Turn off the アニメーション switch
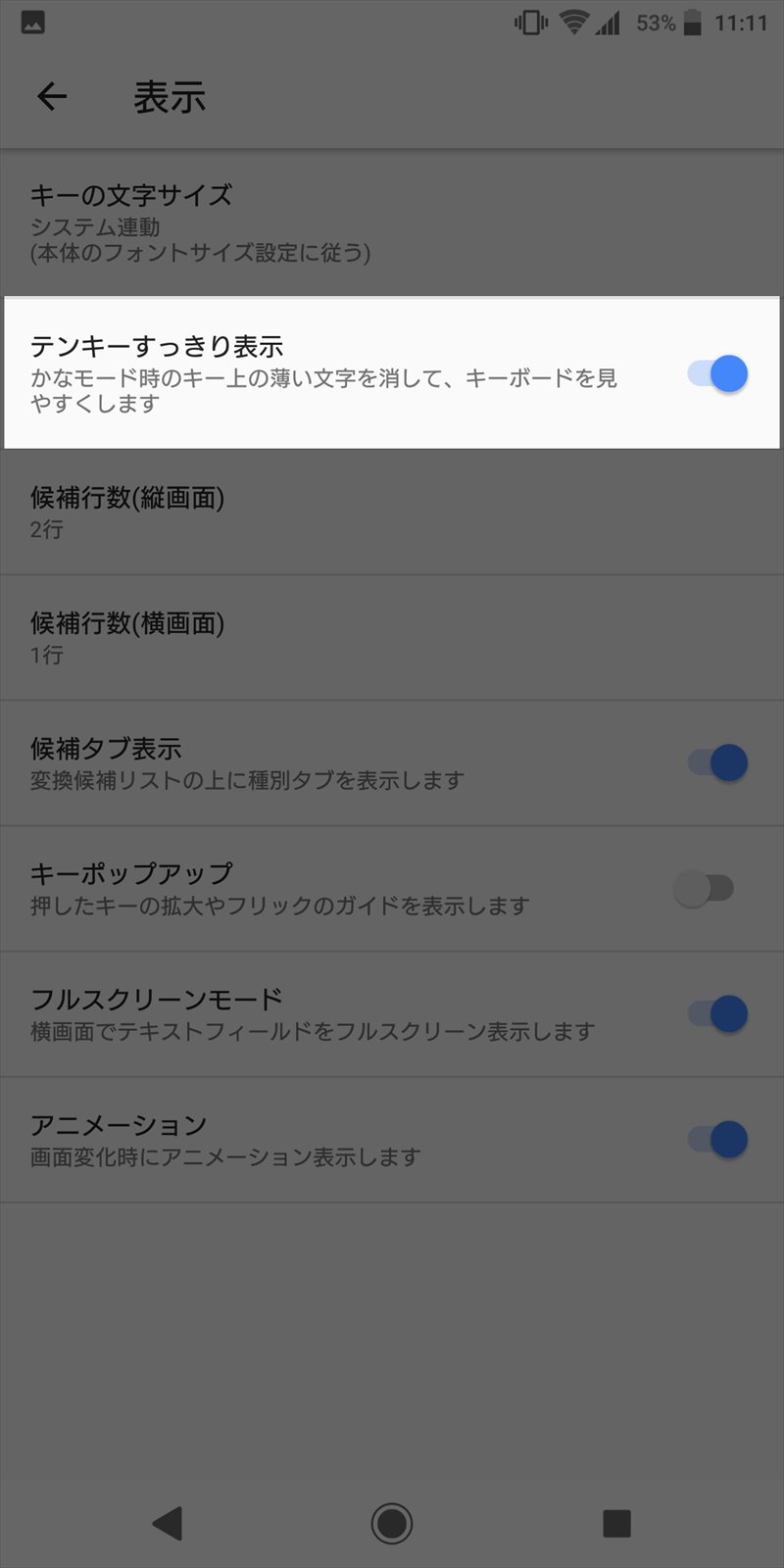784x1568 pixels. click(718, 1139)
